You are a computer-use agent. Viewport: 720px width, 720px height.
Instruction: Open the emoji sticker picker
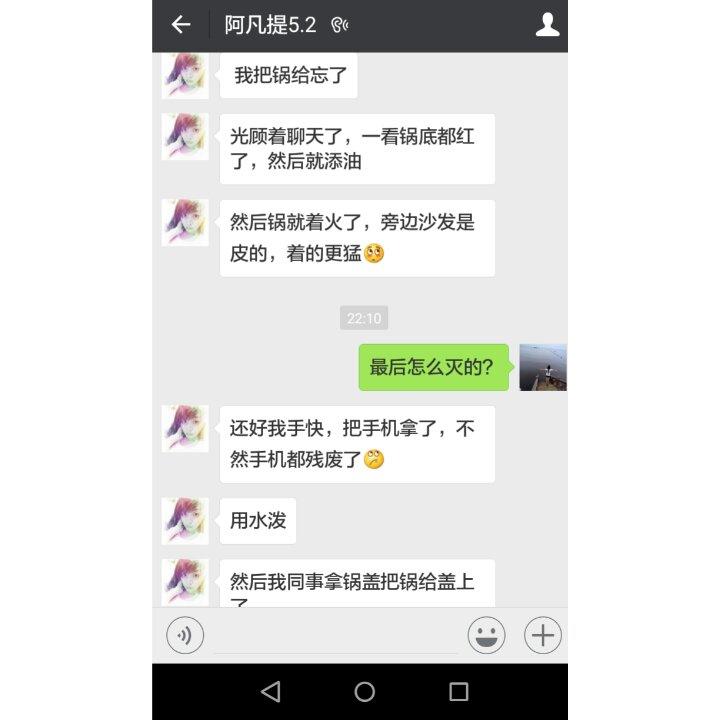click(x=486, y=635)
